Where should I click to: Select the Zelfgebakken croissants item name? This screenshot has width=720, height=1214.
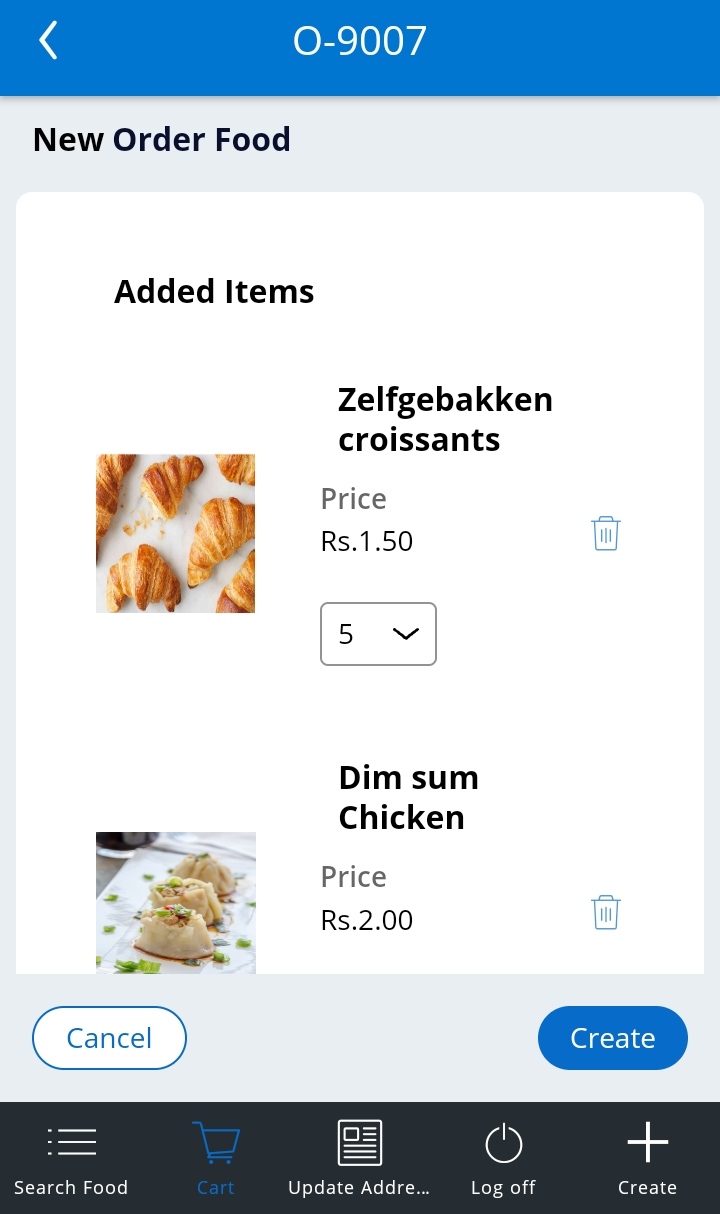444,418
